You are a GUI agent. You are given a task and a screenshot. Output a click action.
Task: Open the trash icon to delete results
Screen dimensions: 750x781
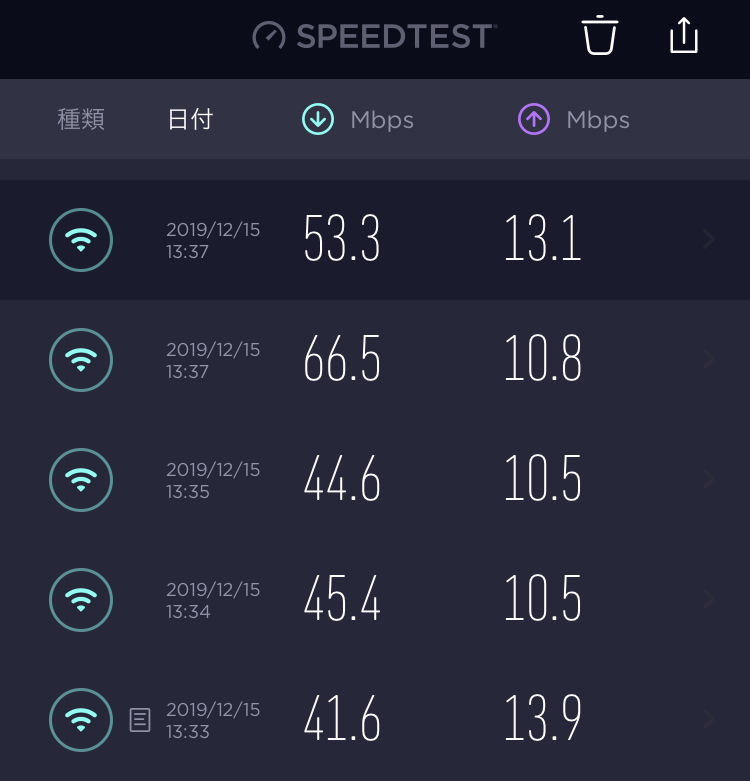tap(599, 36)
